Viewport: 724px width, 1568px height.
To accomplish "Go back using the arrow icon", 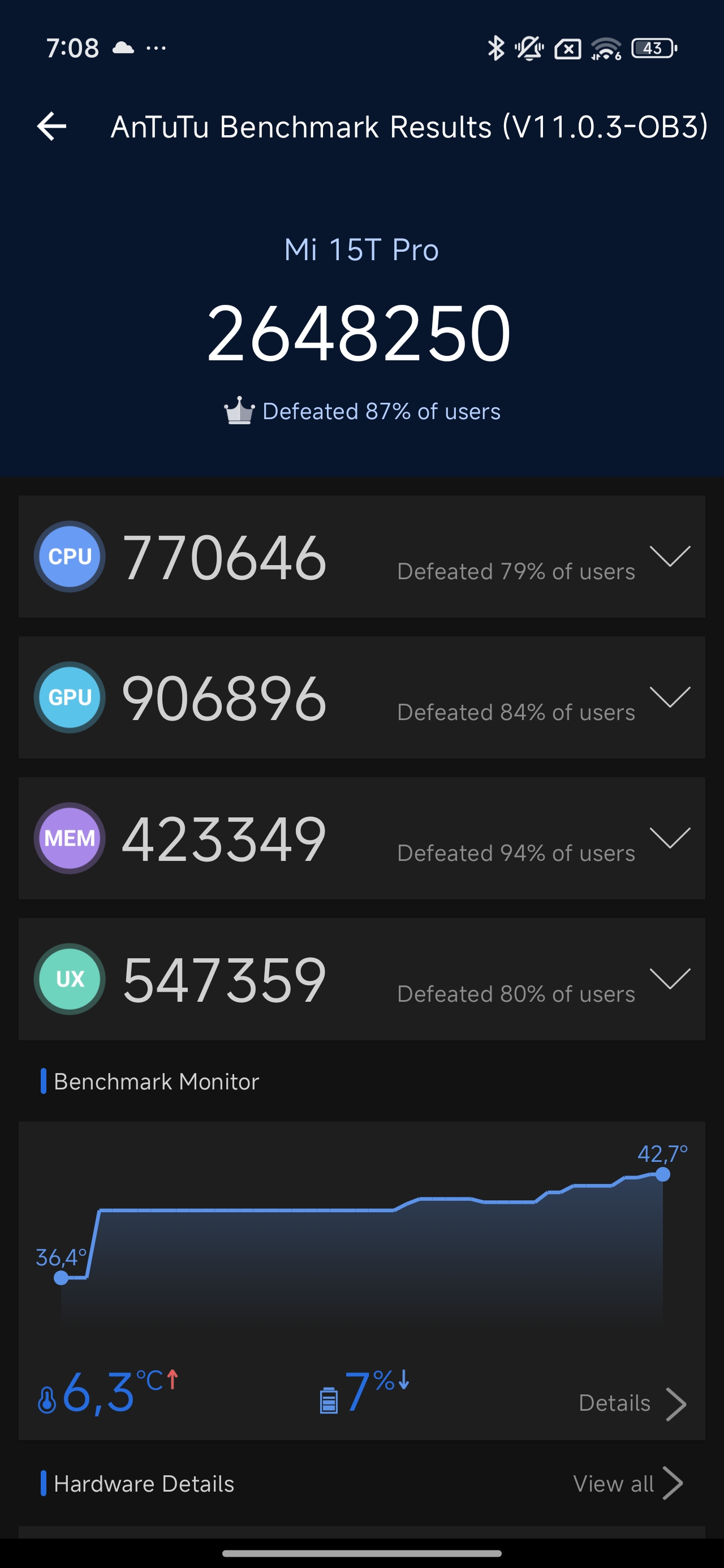I will click(x=52, y=127).
